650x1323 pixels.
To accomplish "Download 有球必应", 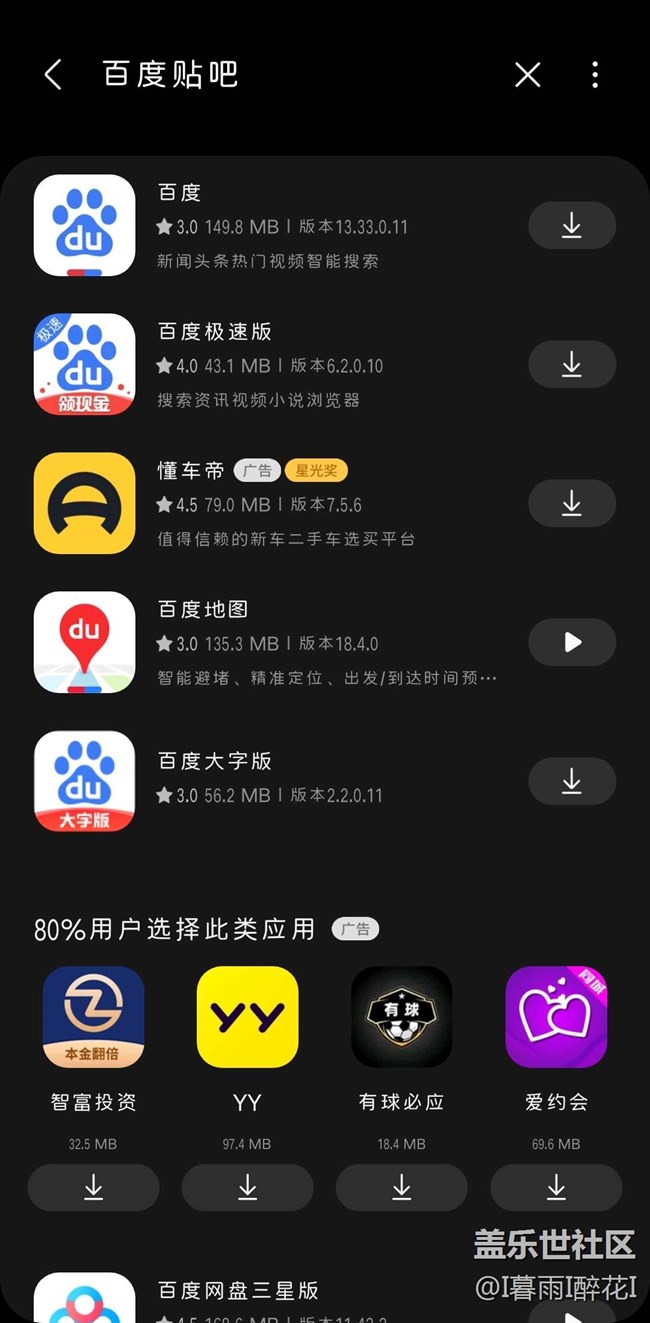I will coord(401,1187).
